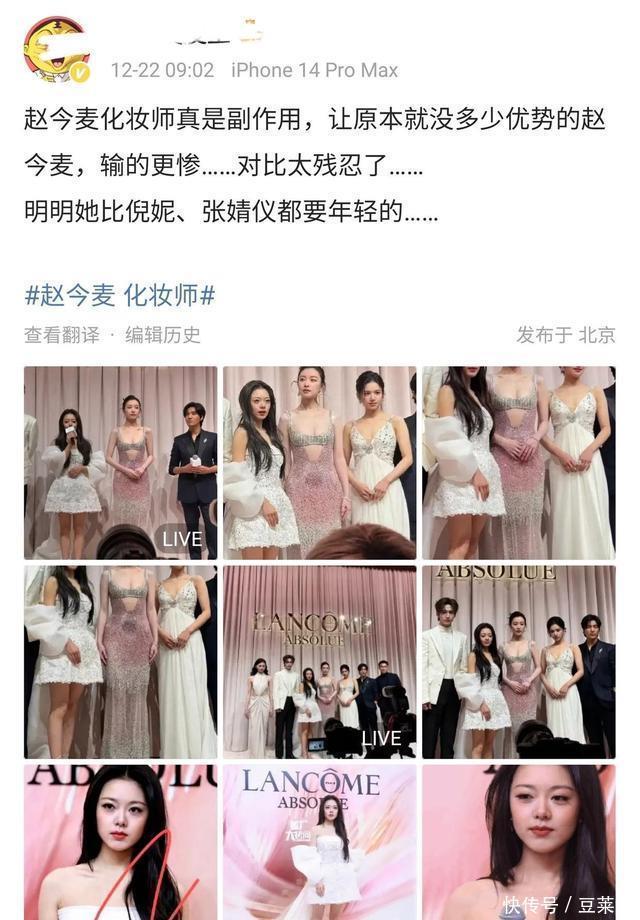
Task: Open the LIVE photo with the microphone speaker
Action: pos(120,462)
